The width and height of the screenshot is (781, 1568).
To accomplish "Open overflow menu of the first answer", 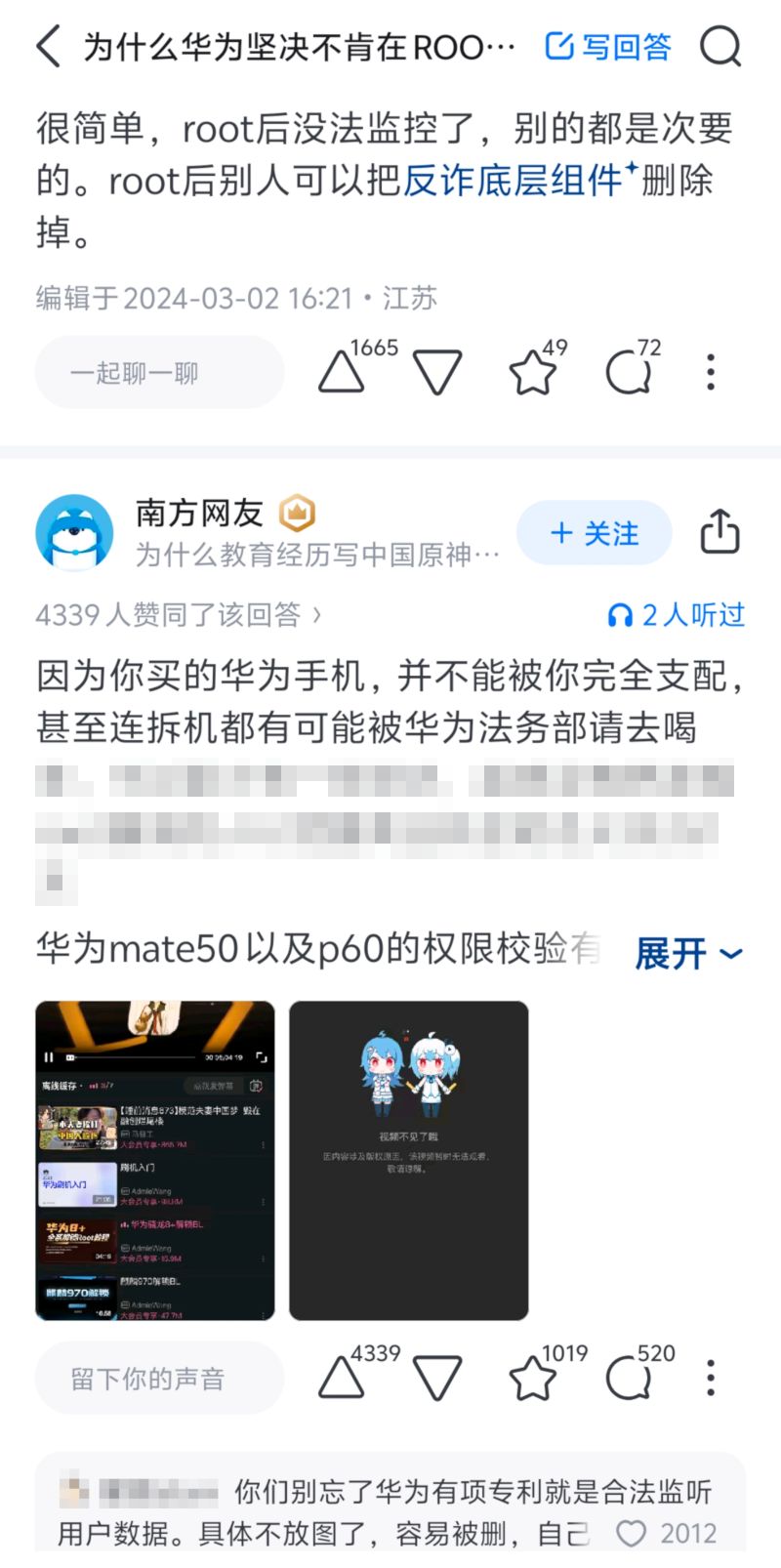I will pyautogui.click(x=711, y=372).
